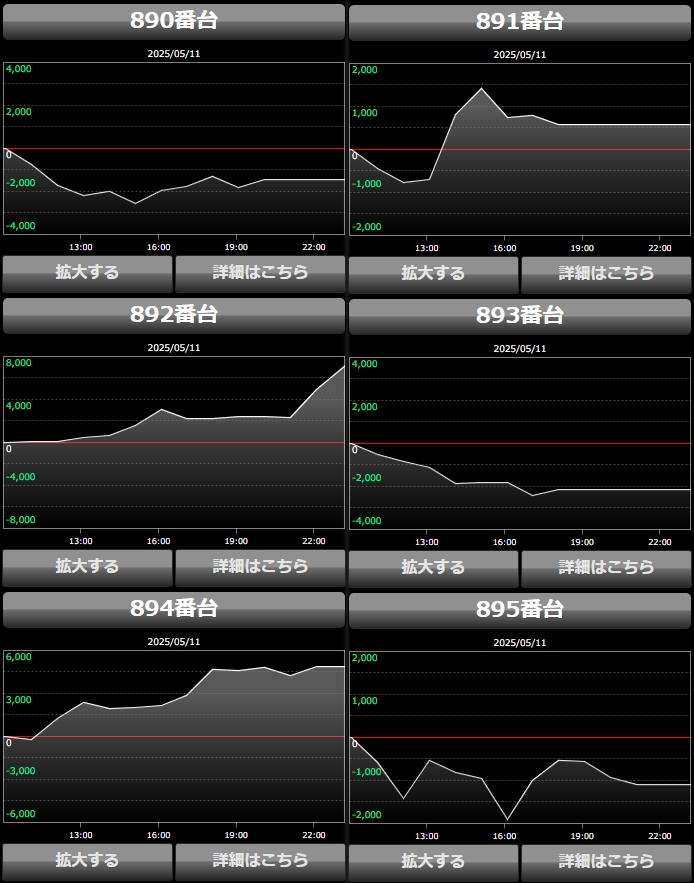Screen dimensions: 694x883
Task: Open details 詳細はこちら for 892番台
Action: [x=260, y=566]
